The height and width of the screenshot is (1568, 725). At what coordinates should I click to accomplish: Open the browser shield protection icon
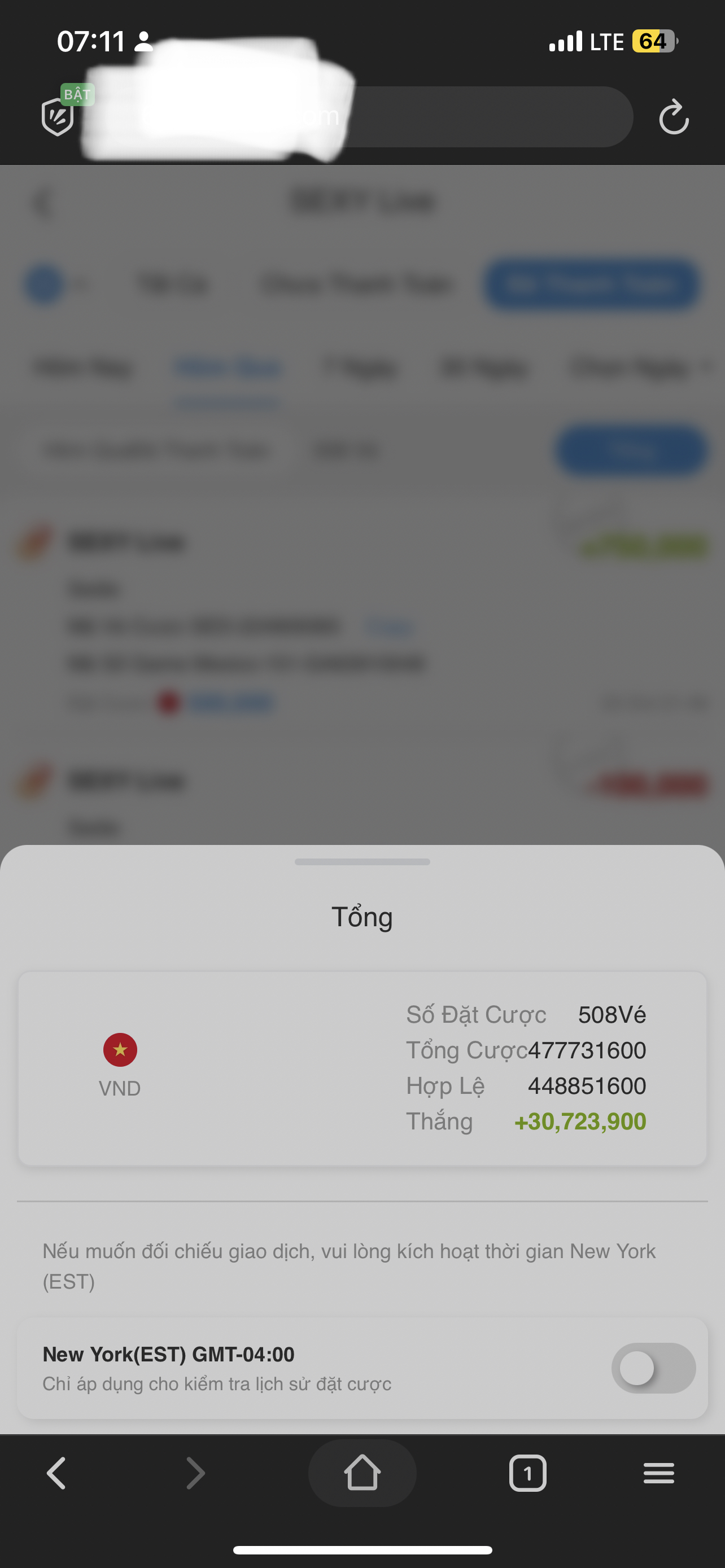58,116
